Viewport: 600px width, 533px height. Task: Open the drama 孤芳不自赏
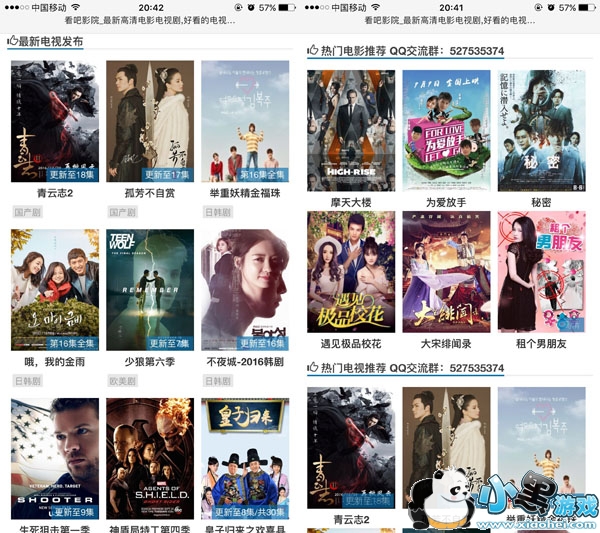coord(150,122)
